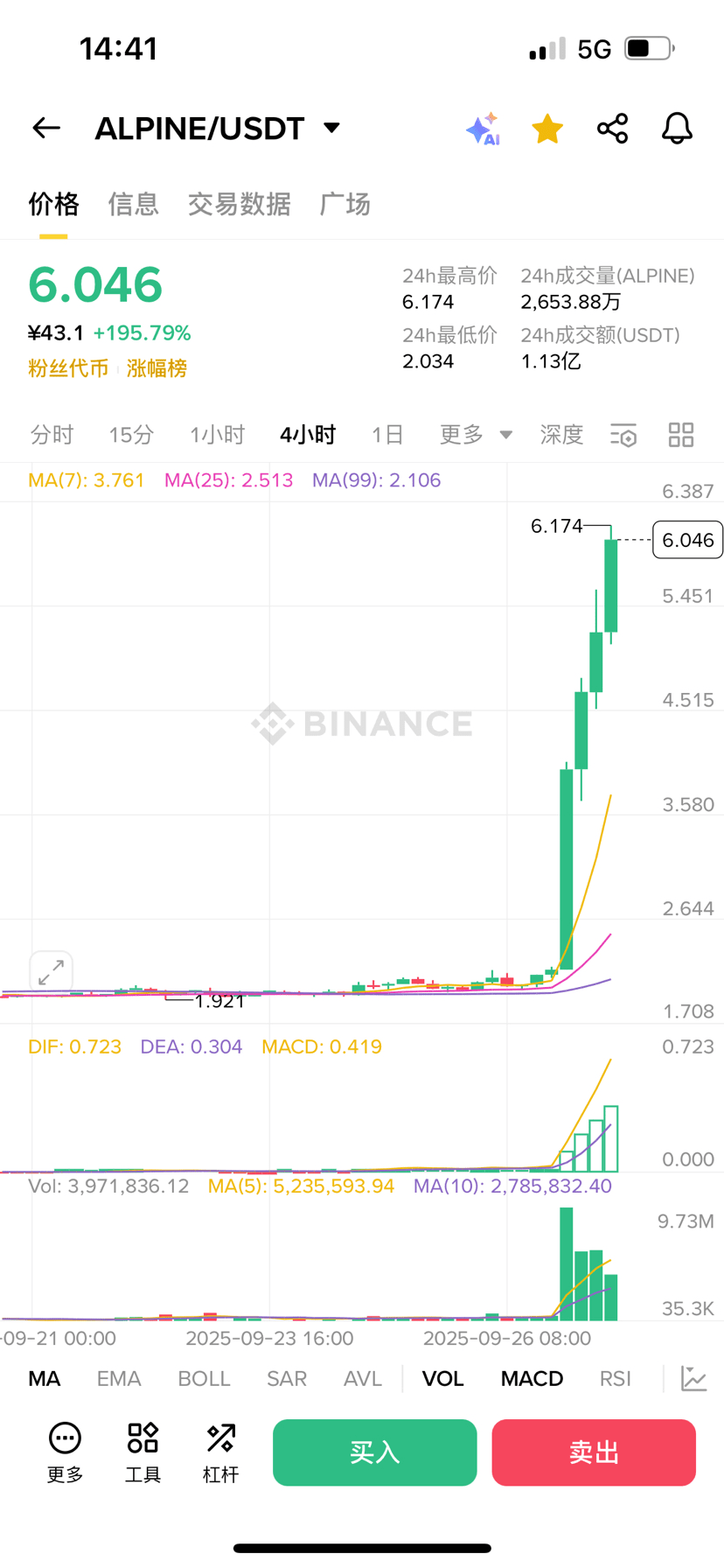Expand the chart to fullscreen

pos(51,971)
